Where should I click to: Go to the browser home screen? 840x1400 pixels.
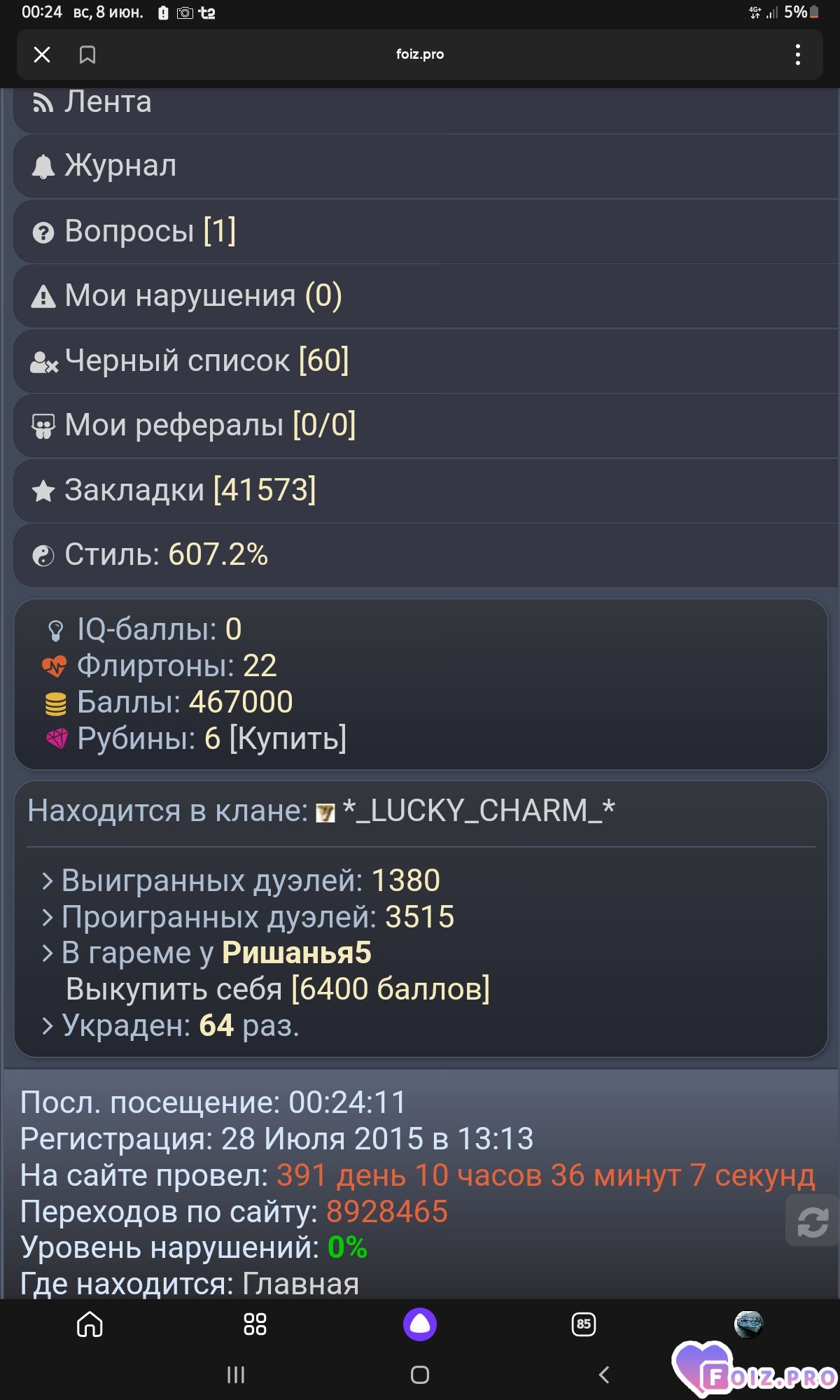90,1324
